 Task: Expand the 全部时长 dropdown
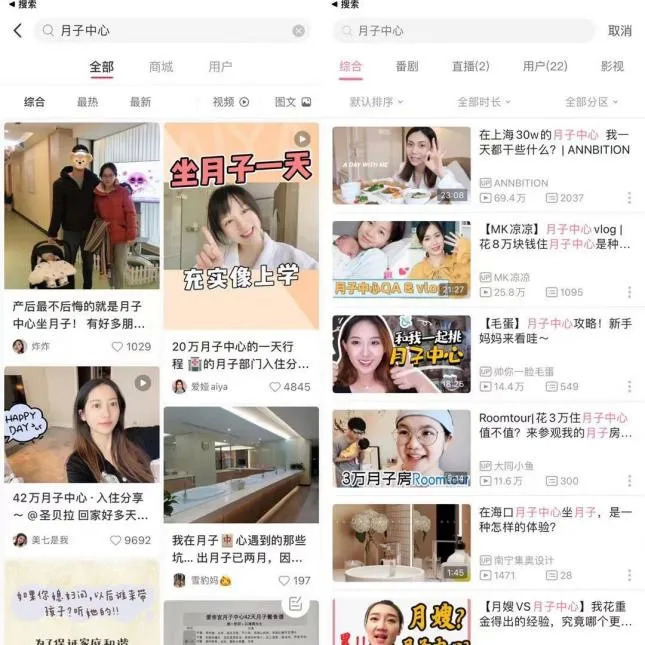coord(484,102)
